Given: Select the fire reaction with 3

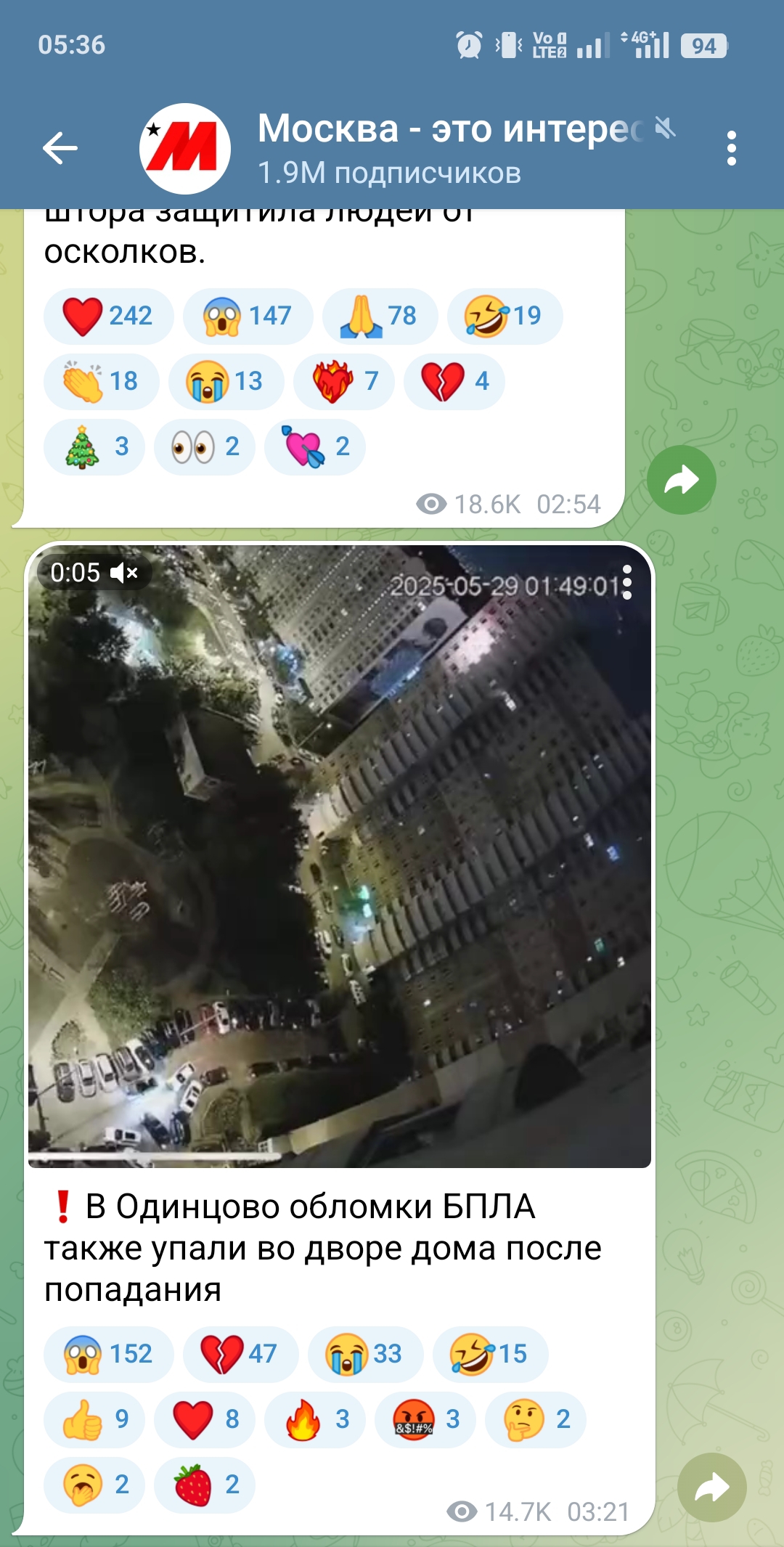Looking at the screenshot, I should click(314, 1419).
